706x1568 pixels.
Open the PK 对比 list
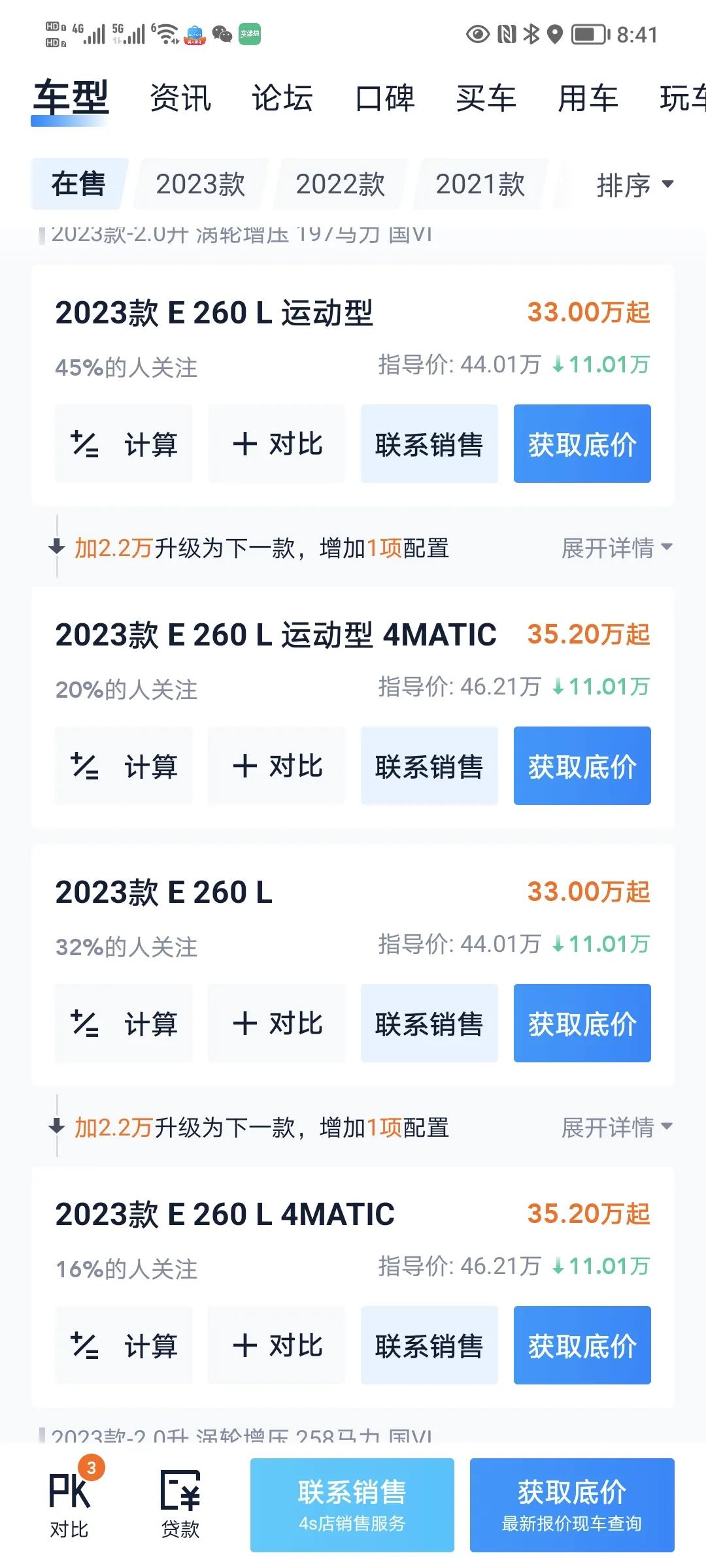[70, 1505]
